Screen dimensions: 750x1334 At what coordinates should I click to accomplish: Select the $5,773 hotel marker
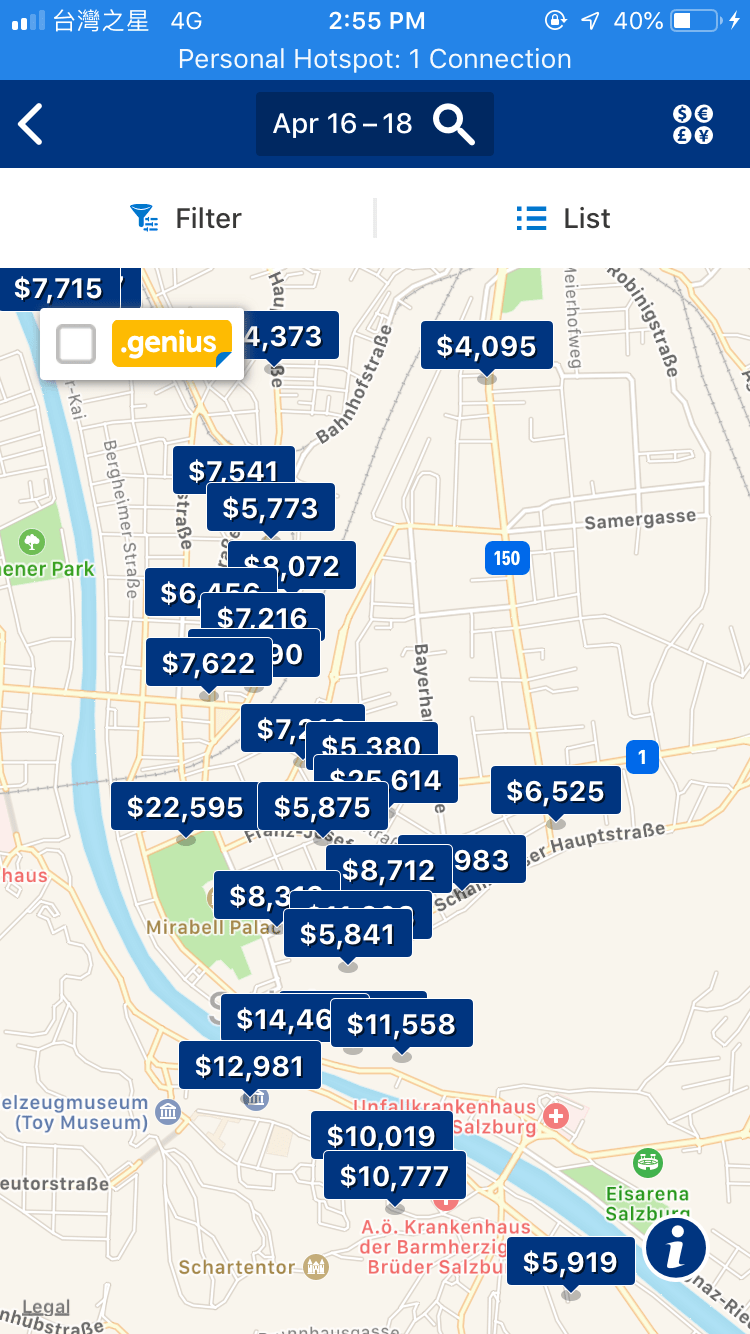(x=270, y=508)
